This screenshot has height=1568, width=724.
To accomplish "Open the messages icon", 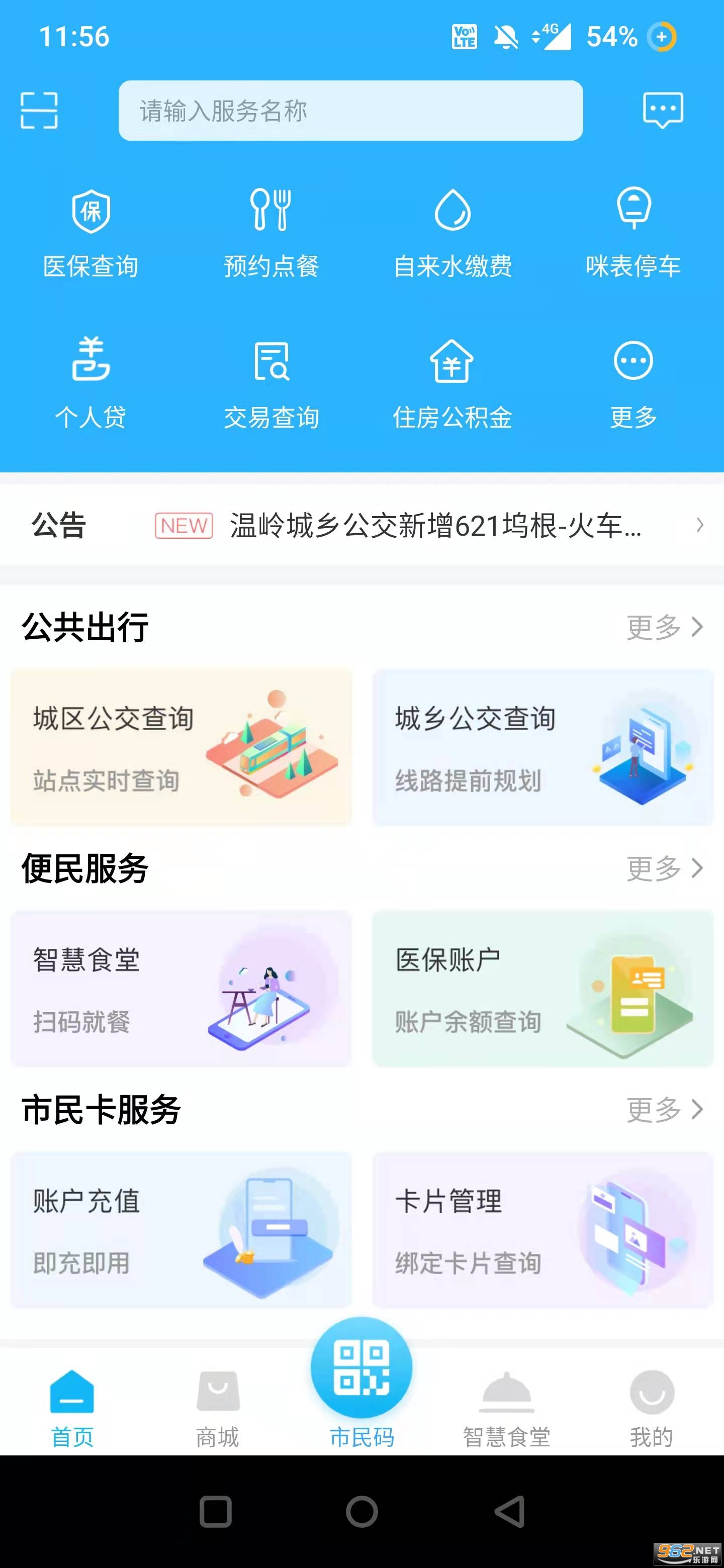I will [x=663, y=110].
